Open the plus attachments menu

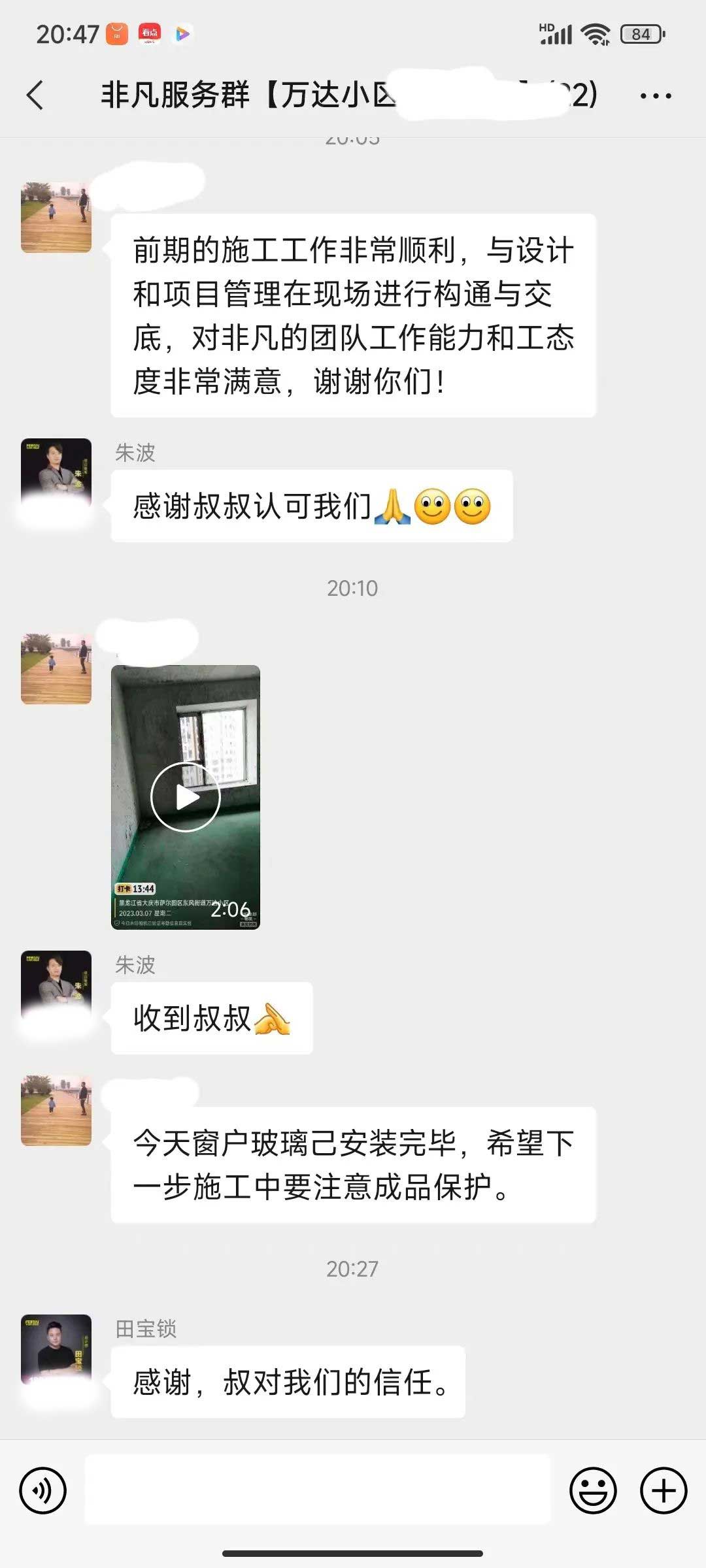(x=663, y=1490)
